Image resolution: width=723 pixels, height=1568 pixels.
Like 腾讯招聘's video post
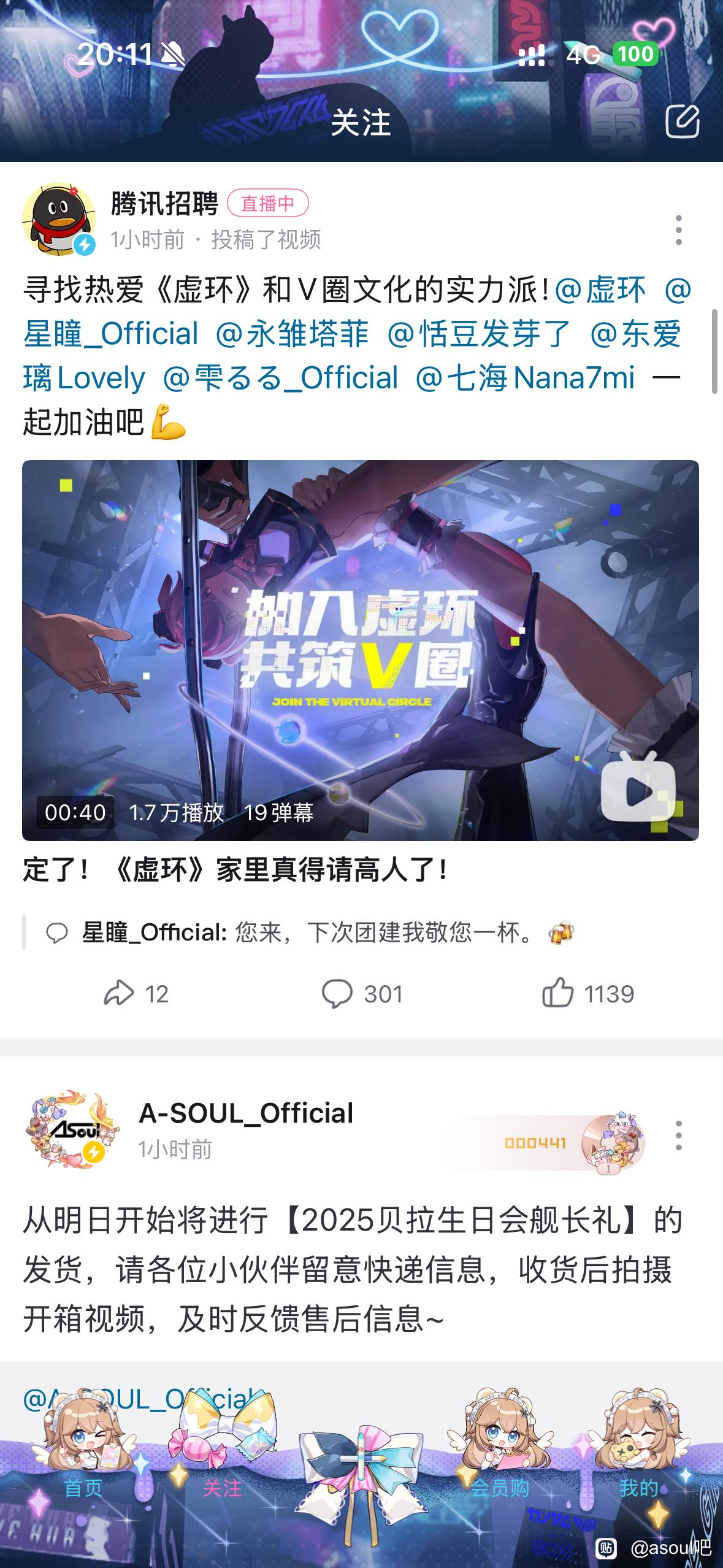click(587, 994)
